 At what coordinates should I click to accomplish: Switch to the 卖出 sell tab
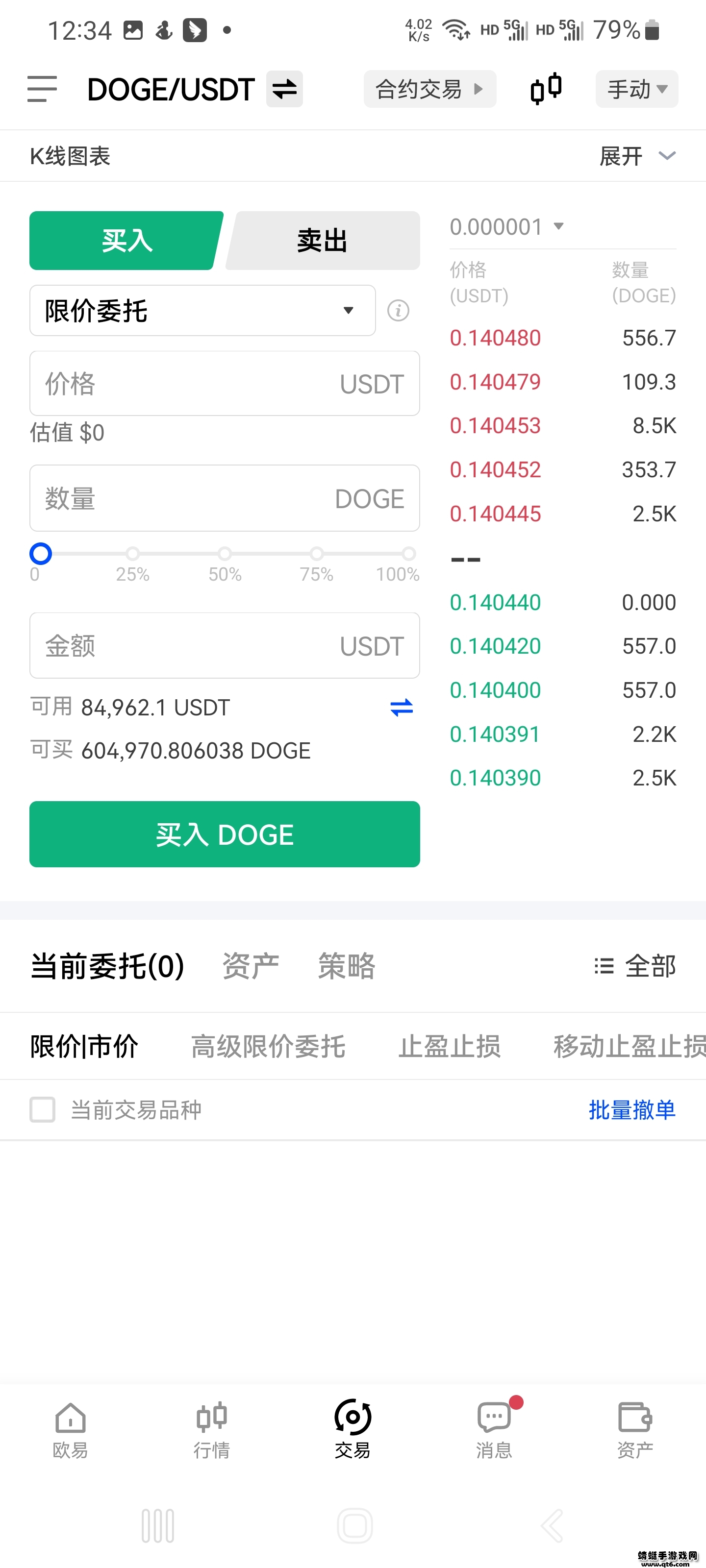(x=322, y=240)
